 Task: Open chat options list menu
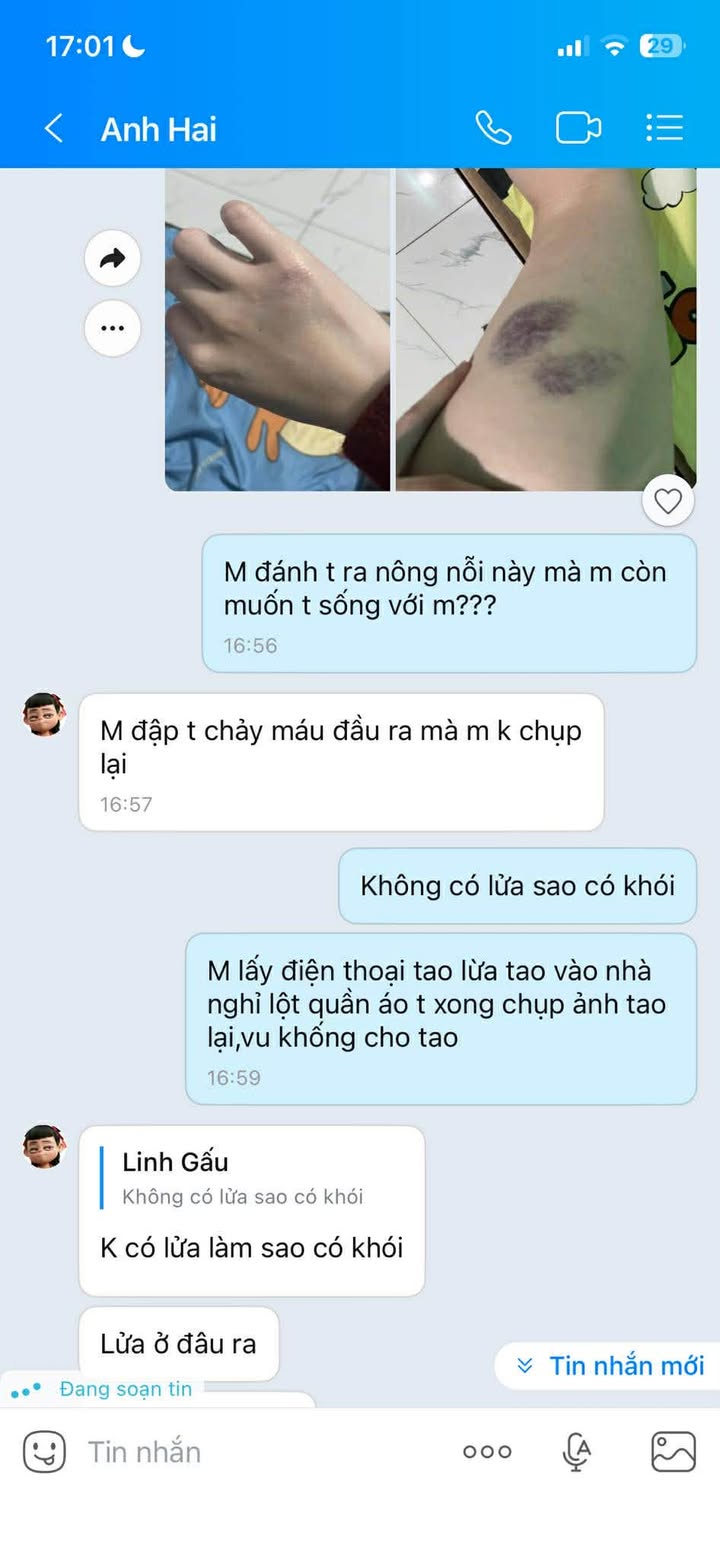[x=664, y=128]
